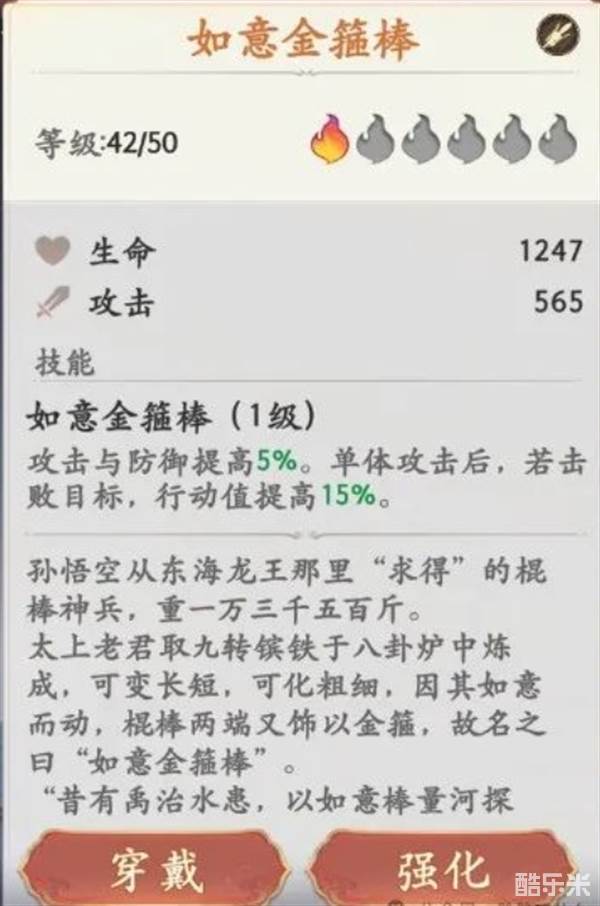The height and width of the screenshot is (906, 600).
Task: Equip the item with 穿戴 button
Action: [x=155, y=868]
